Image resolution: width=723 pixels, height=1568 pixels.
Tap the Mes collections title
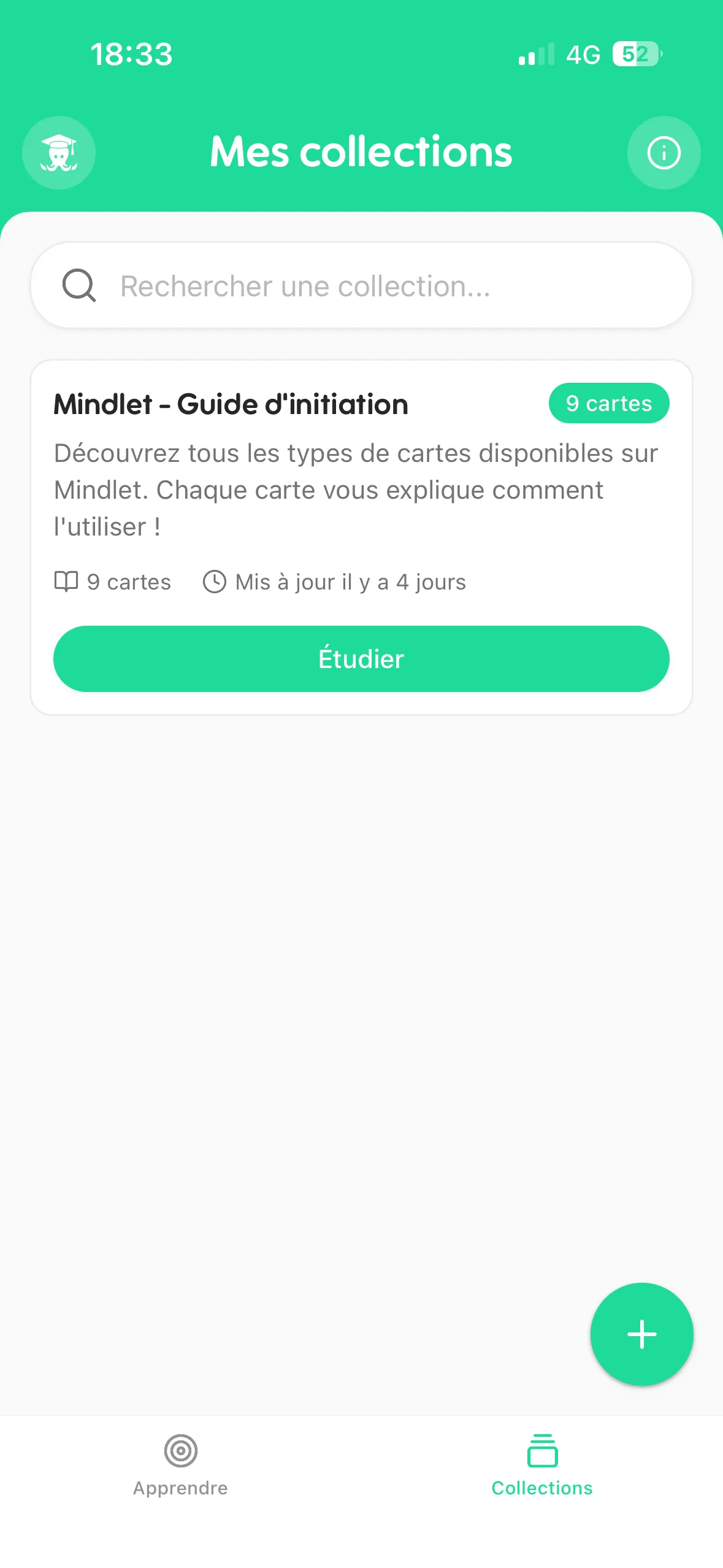[x=361, y=153]
